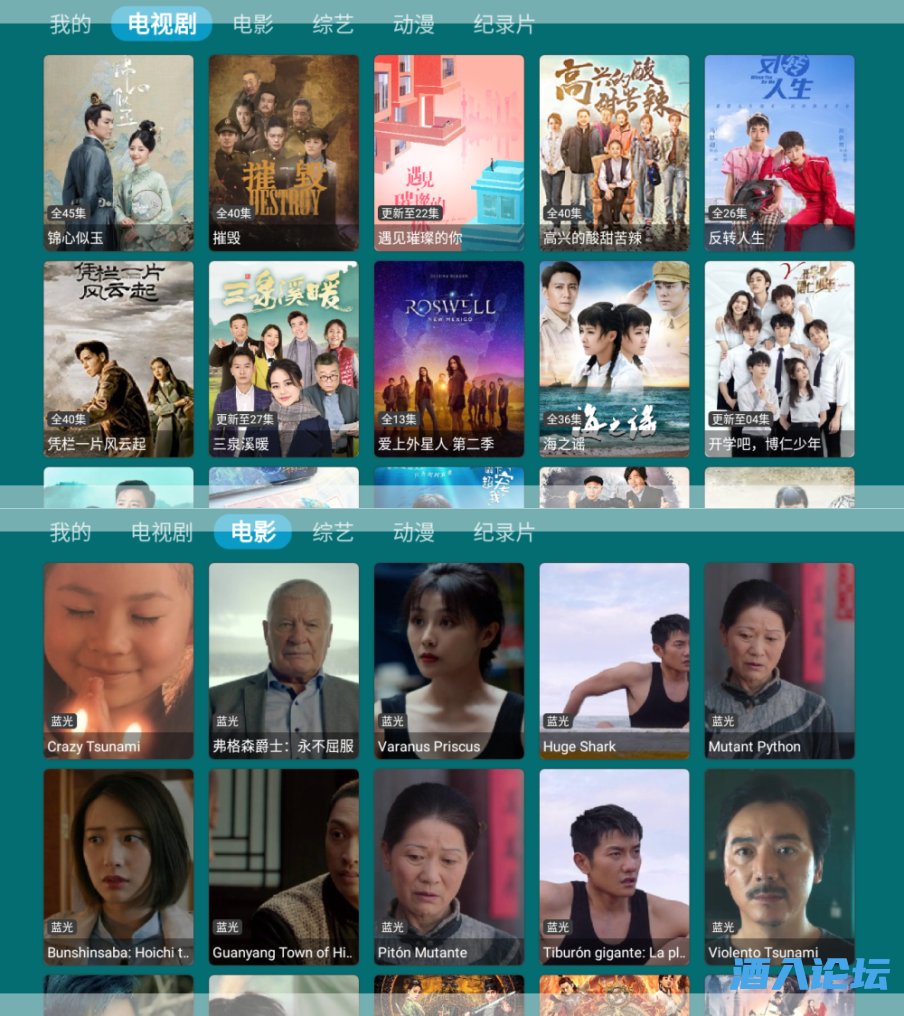The width and height of the screenshot is (904, 1016).
Task: Open 凭栏一片风云起
Action: 118,358
